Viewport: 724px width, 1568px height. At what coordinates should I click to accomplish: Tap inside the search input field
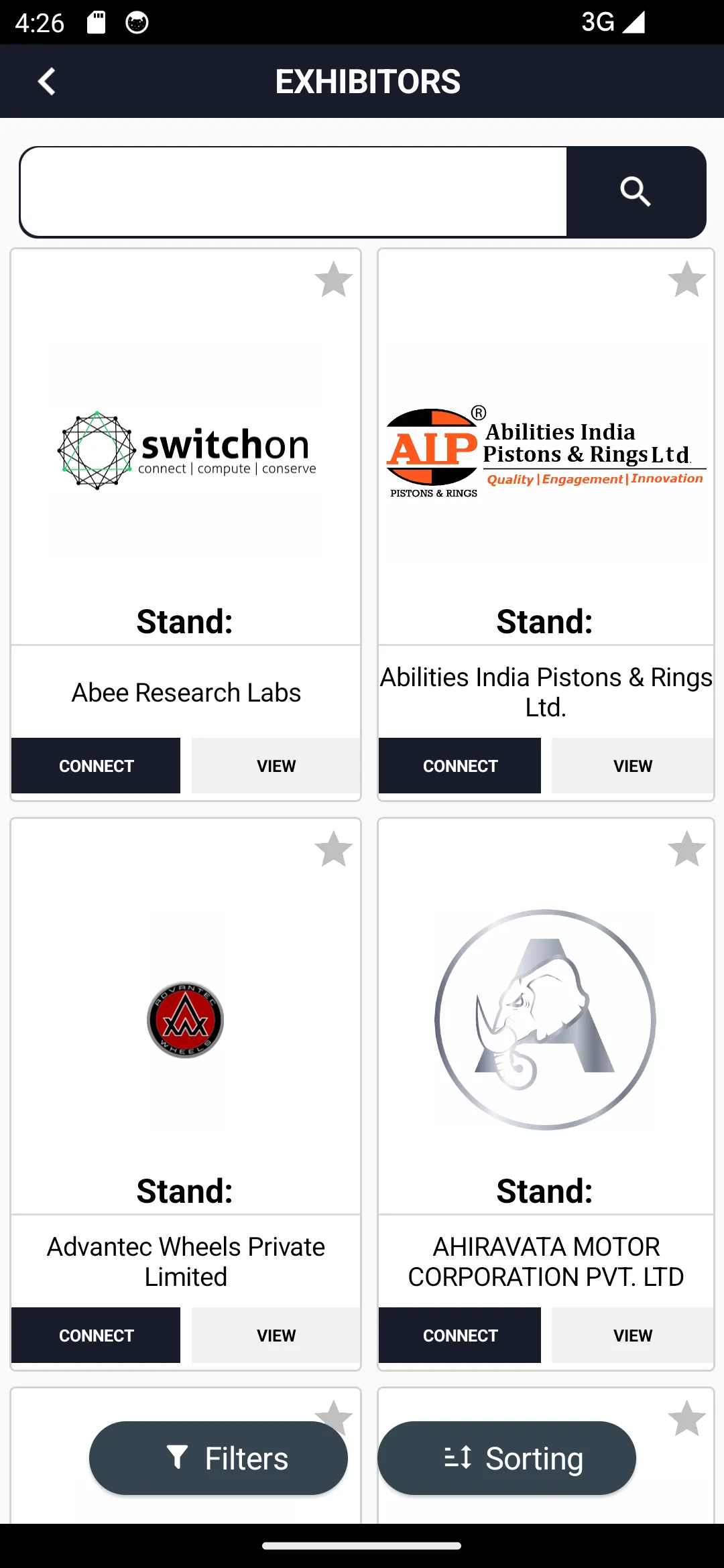293,192
